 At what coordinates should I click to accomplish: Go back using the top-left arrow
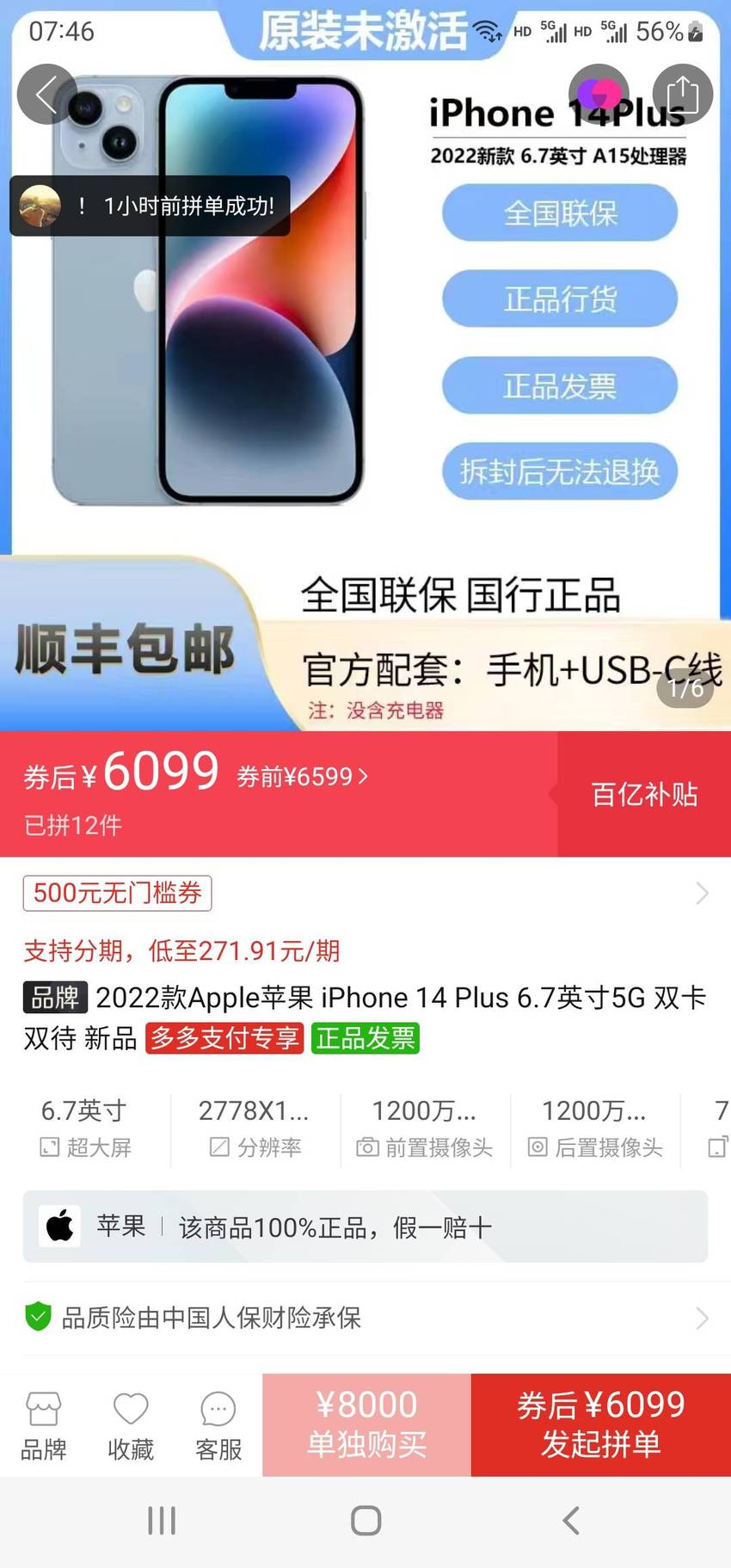click(x=46, y=94)
